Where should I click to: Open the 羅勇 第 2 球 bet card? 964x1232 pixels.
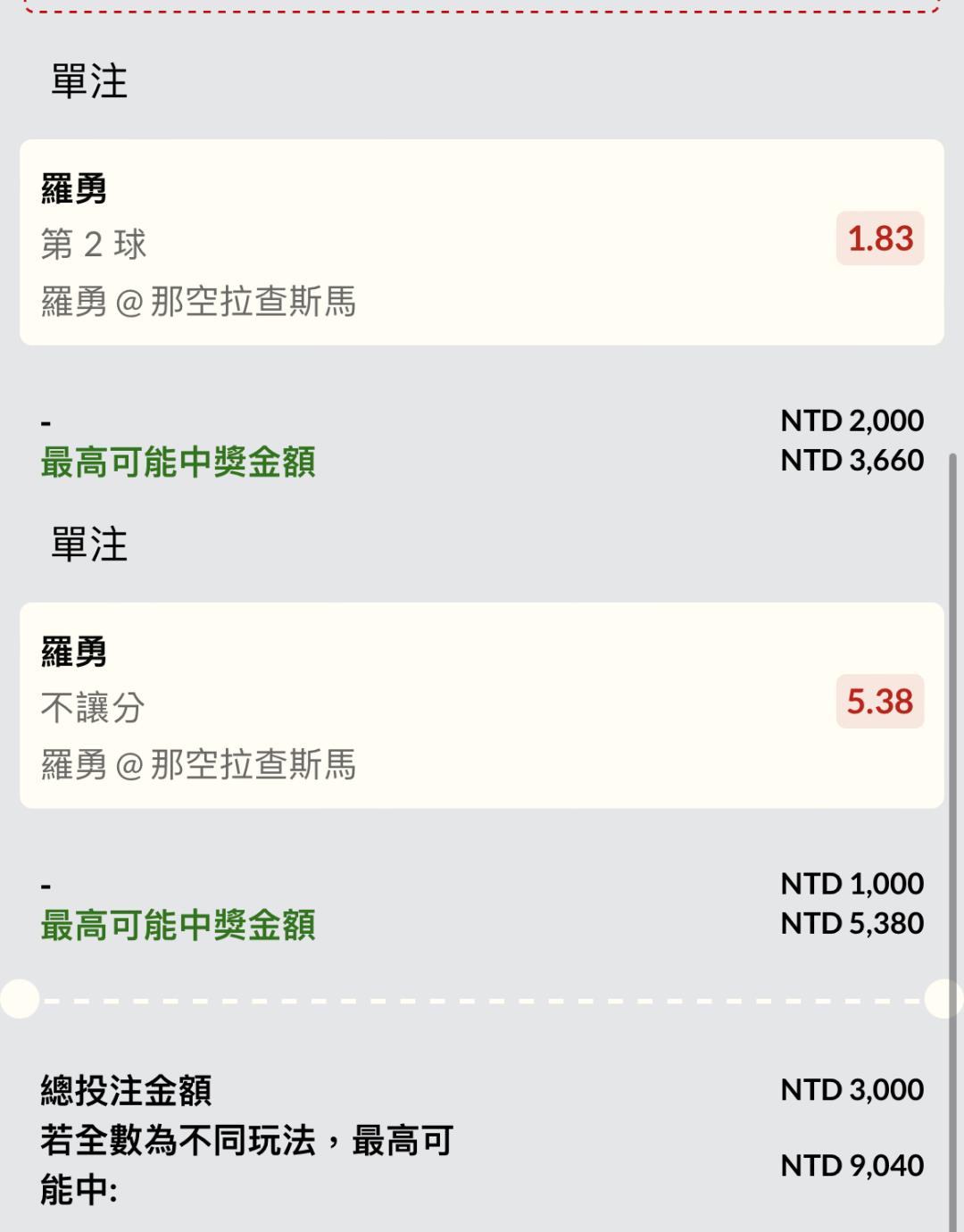[481, 243]
